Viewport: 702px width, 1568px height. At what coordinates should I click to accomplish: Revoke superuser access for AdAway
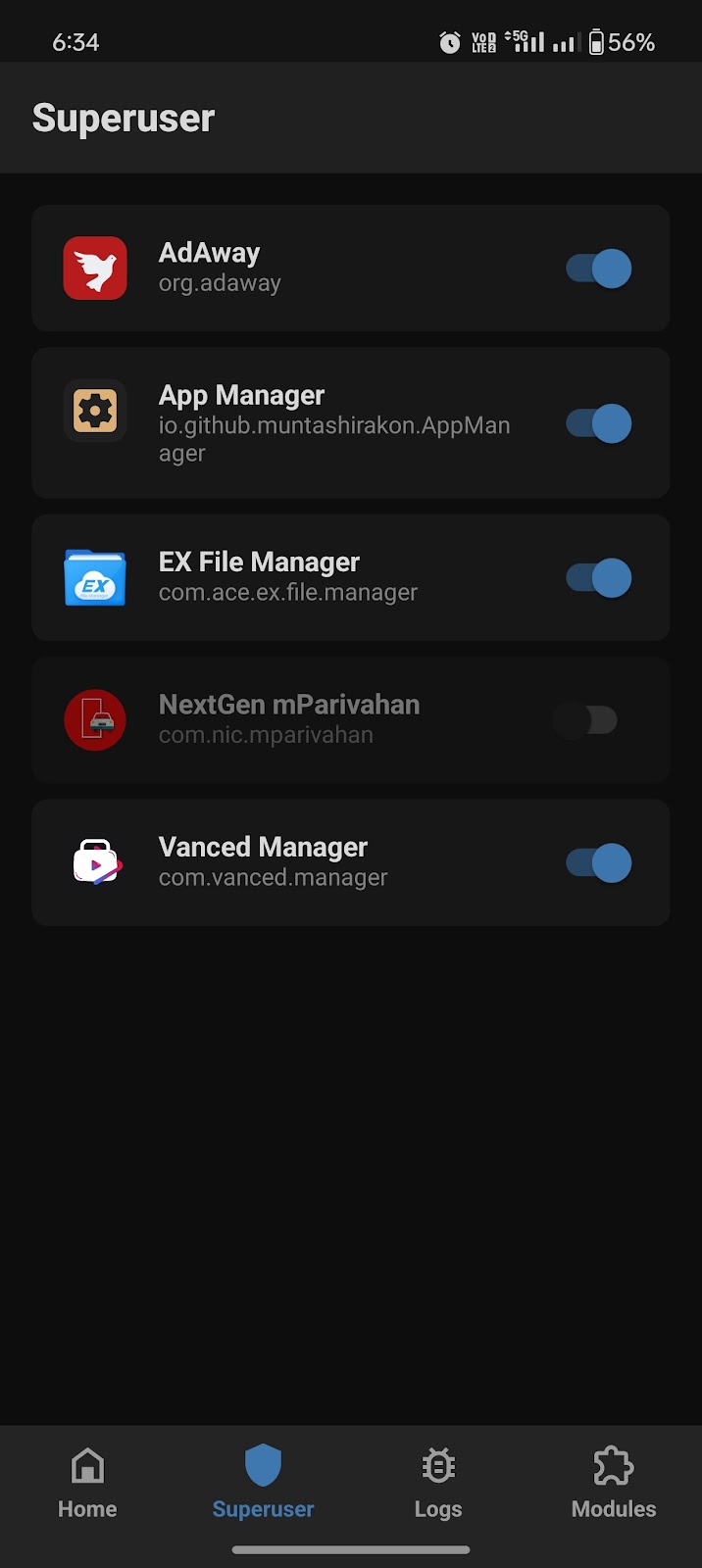click(599, 269)
